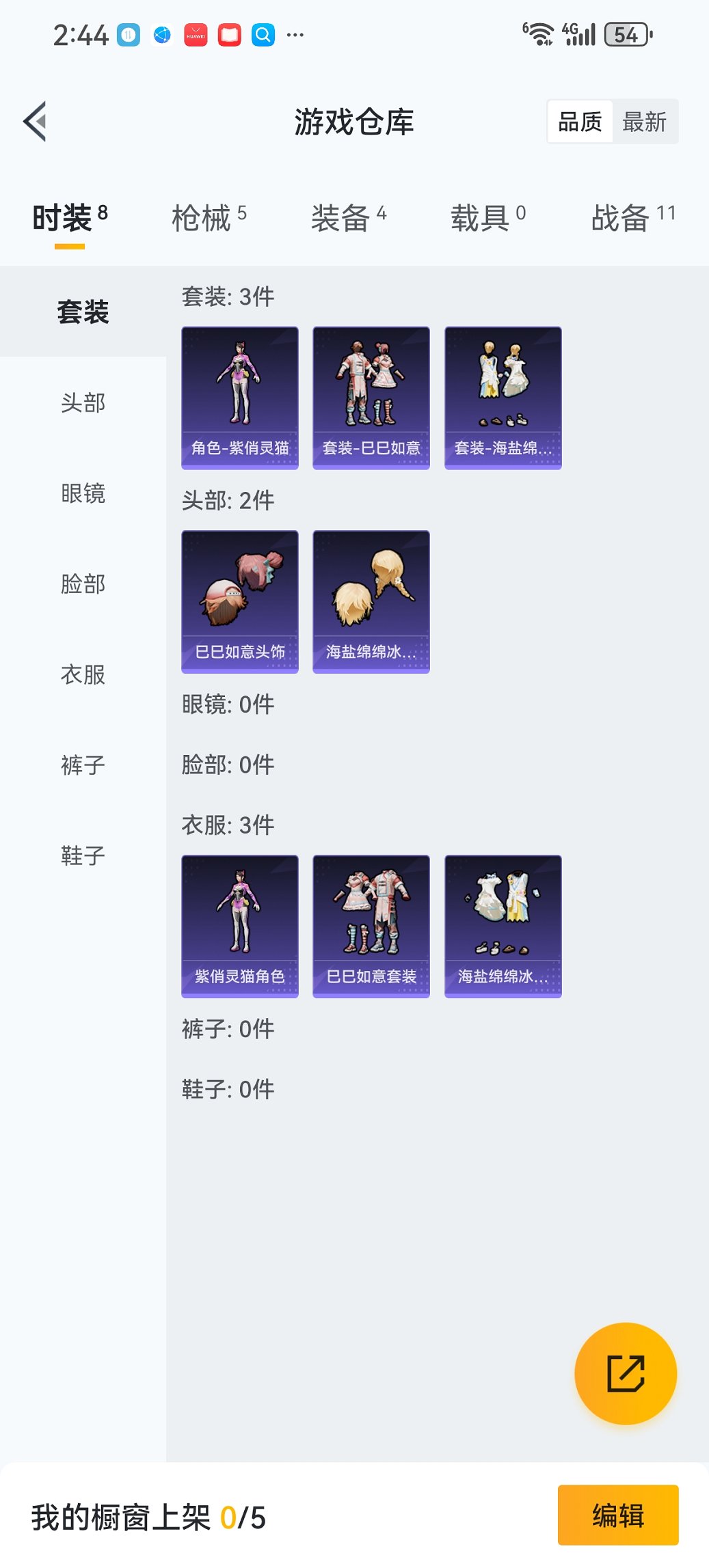Switch sorting to 品质
This screenshot has width=709, height=1568.
580,121
